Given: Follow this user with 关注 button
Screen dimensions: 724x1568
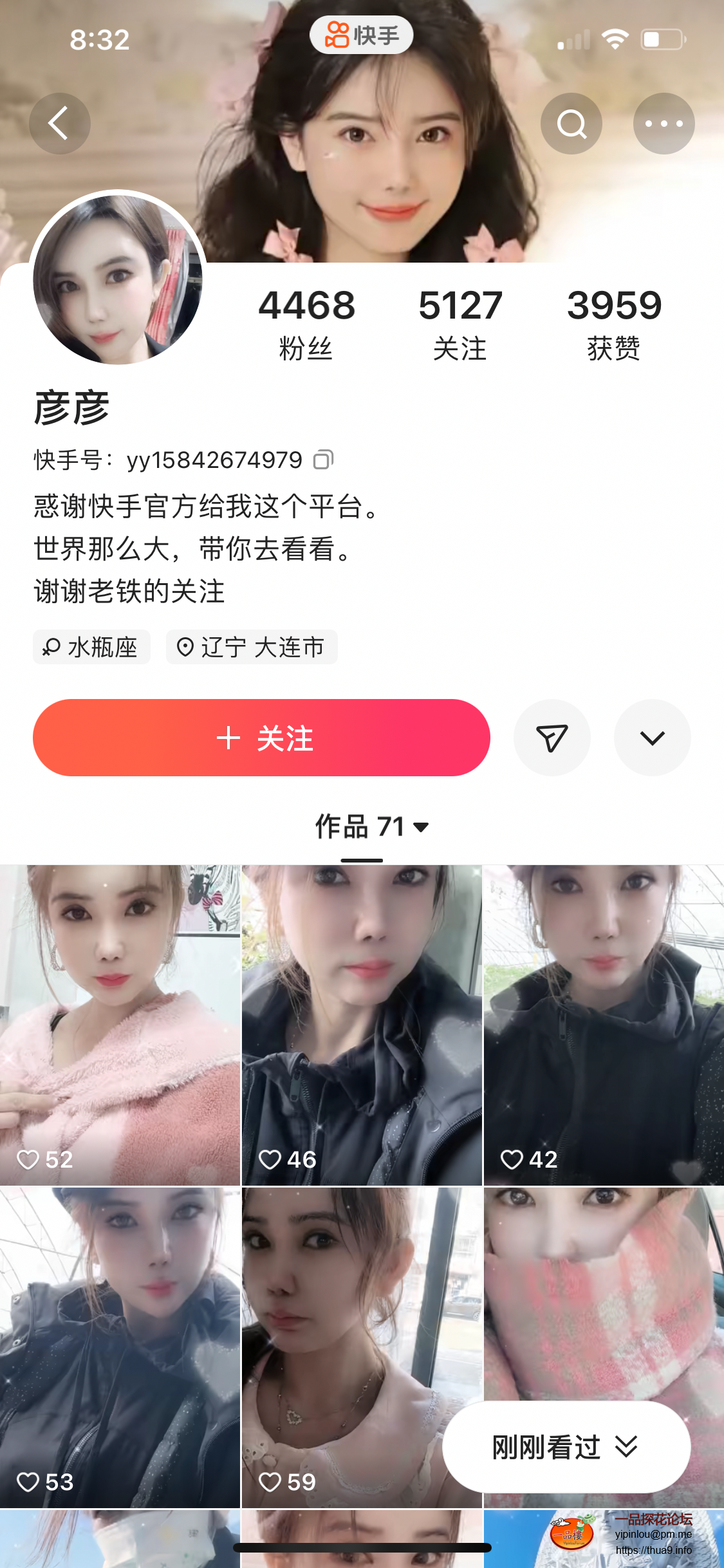Looking at the screenshot, I should click(x=261, y=738).
